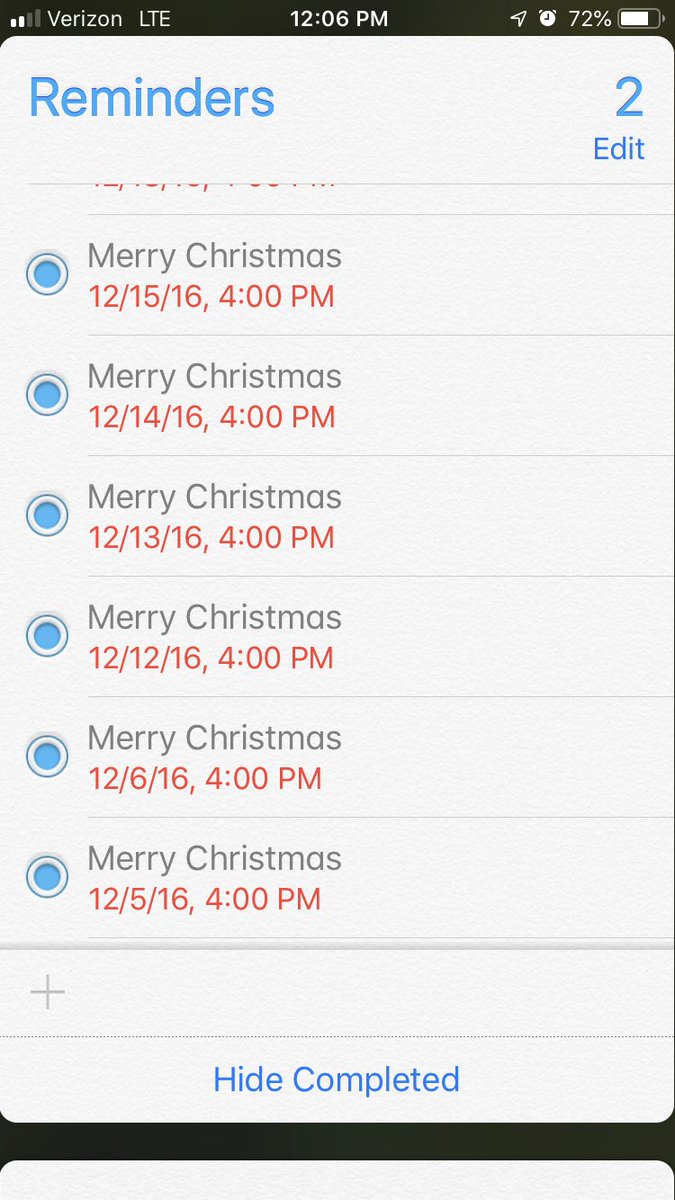Uncheck the Merry Christmas reminder dated 12/15/16

(47, 274)
